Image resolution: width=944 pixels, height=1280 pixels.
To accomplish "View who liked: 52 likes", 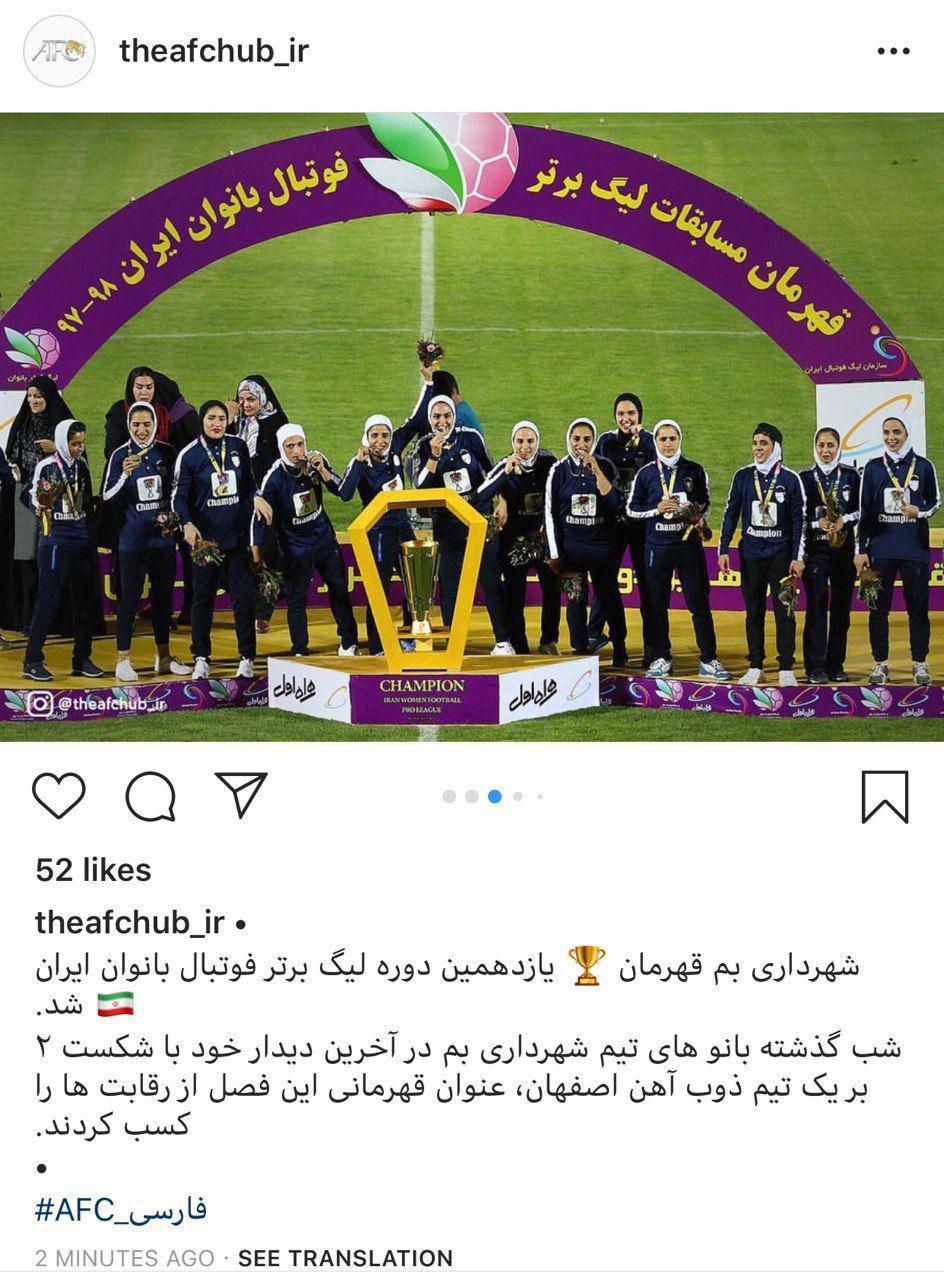I will coord(93,870).
